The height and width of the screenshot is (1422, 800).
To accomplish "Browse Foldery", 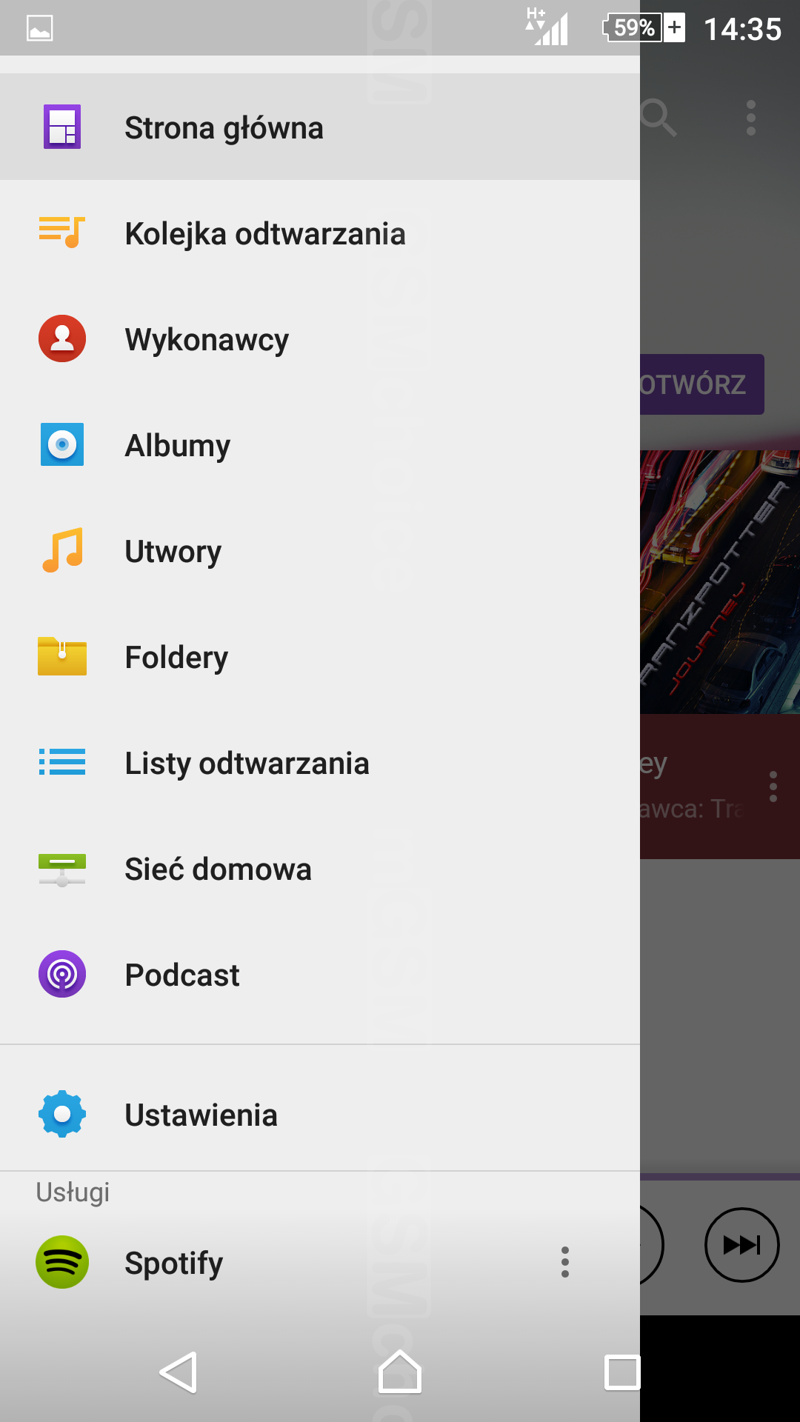I will point(176,658).
